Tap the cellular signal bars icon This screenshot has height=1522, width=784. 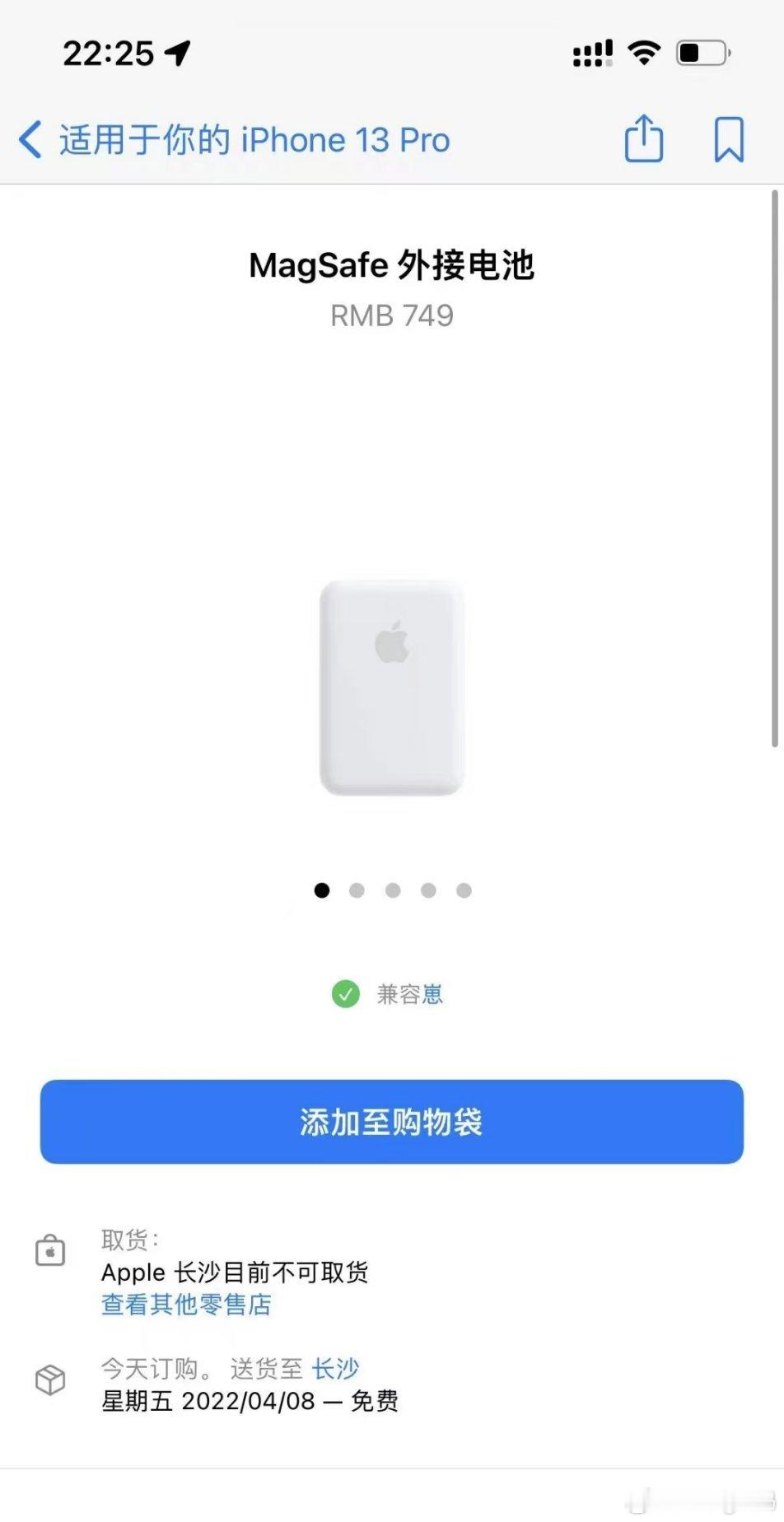(x=592, y=53)
